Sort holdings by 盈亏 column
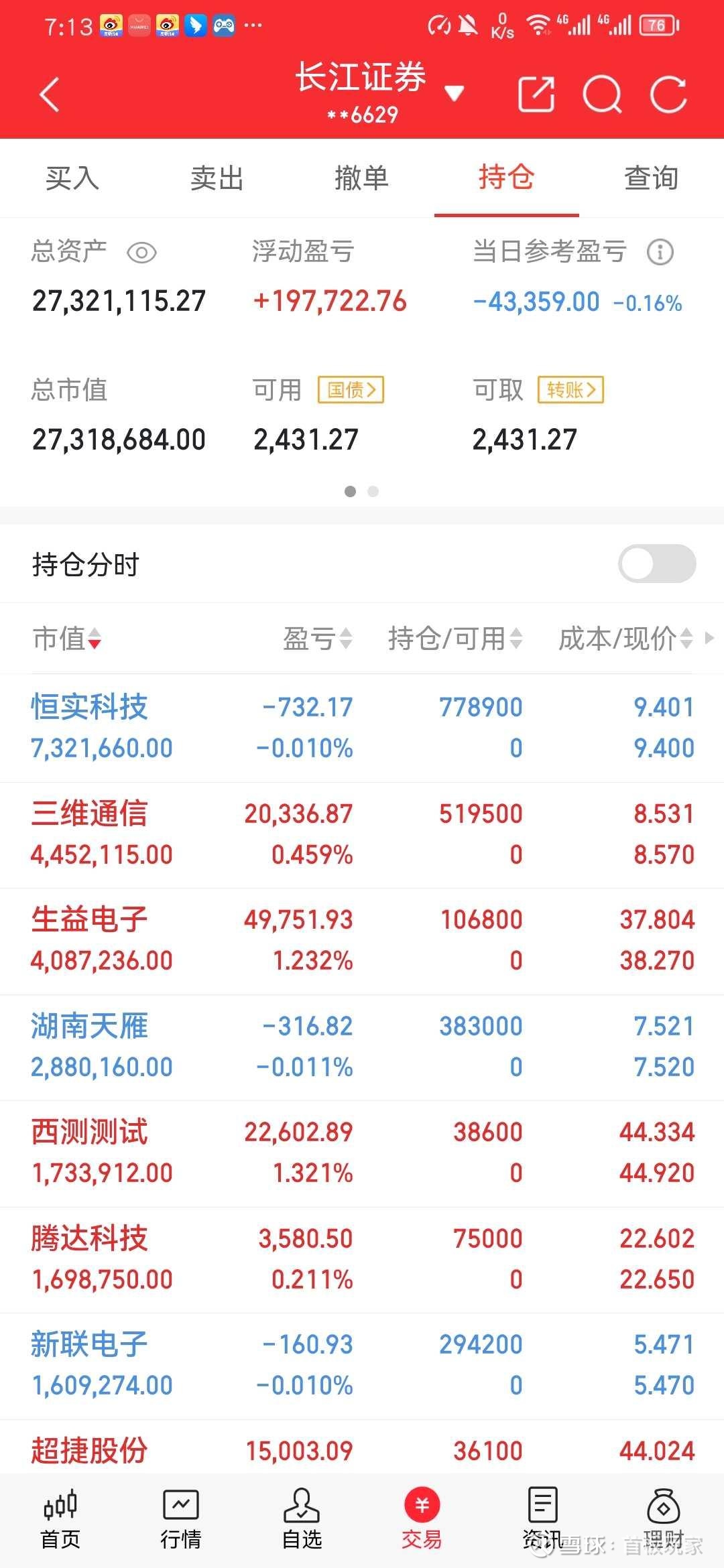Screen dimensions: 724x1568 point(317,639)
